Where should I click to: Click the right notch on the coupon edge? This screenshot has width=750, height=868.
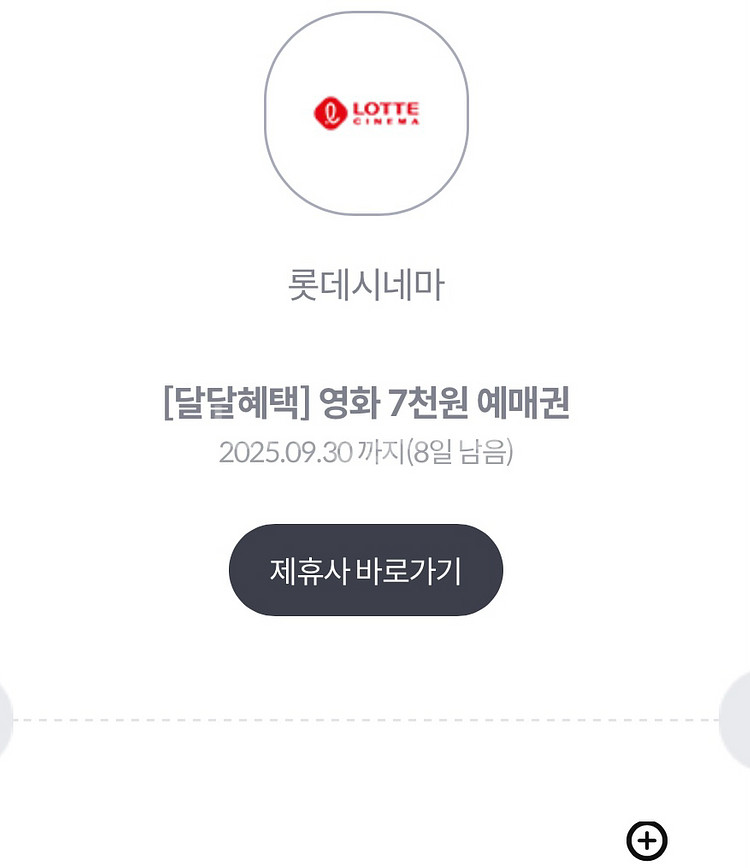coord(745,718)
